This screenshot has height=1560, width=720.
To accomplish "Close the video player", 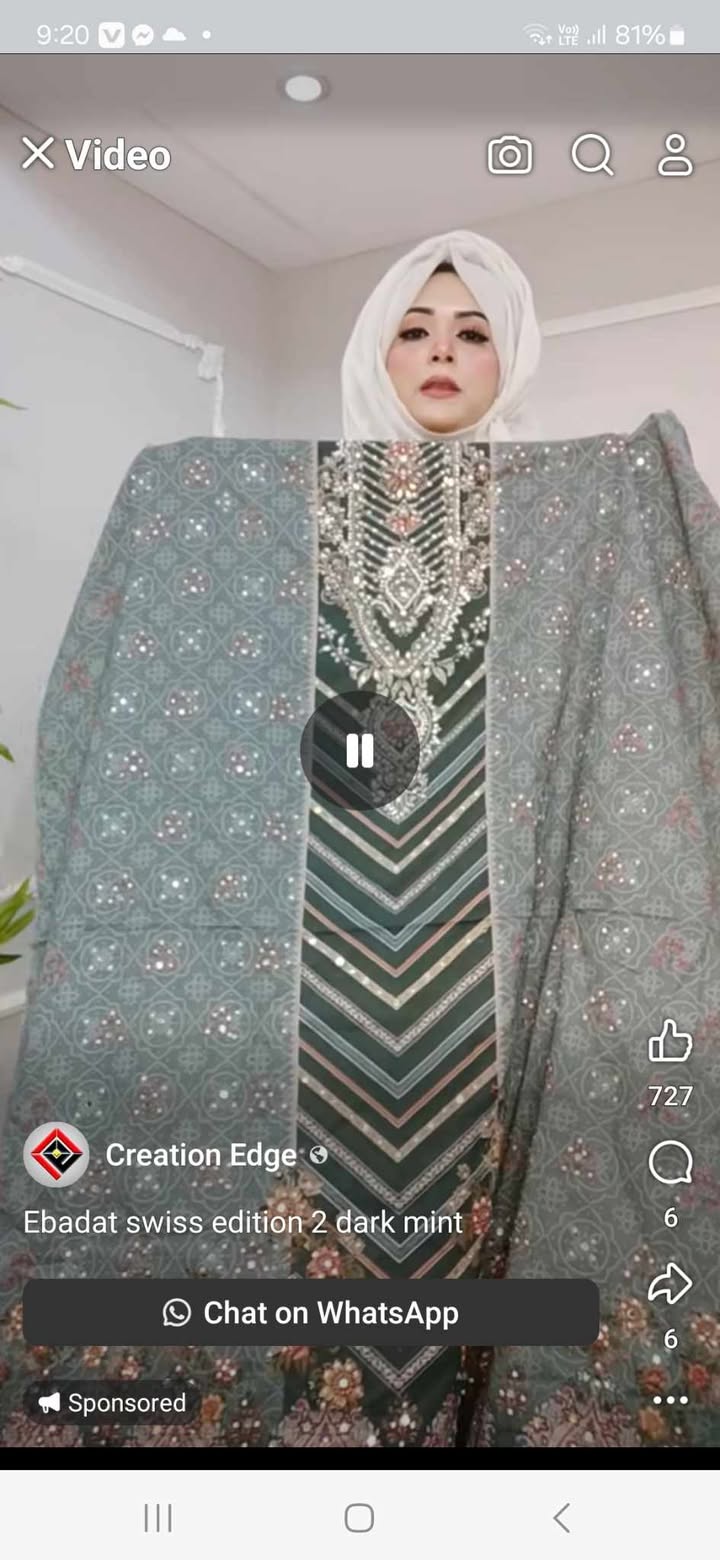I will 38,154.
